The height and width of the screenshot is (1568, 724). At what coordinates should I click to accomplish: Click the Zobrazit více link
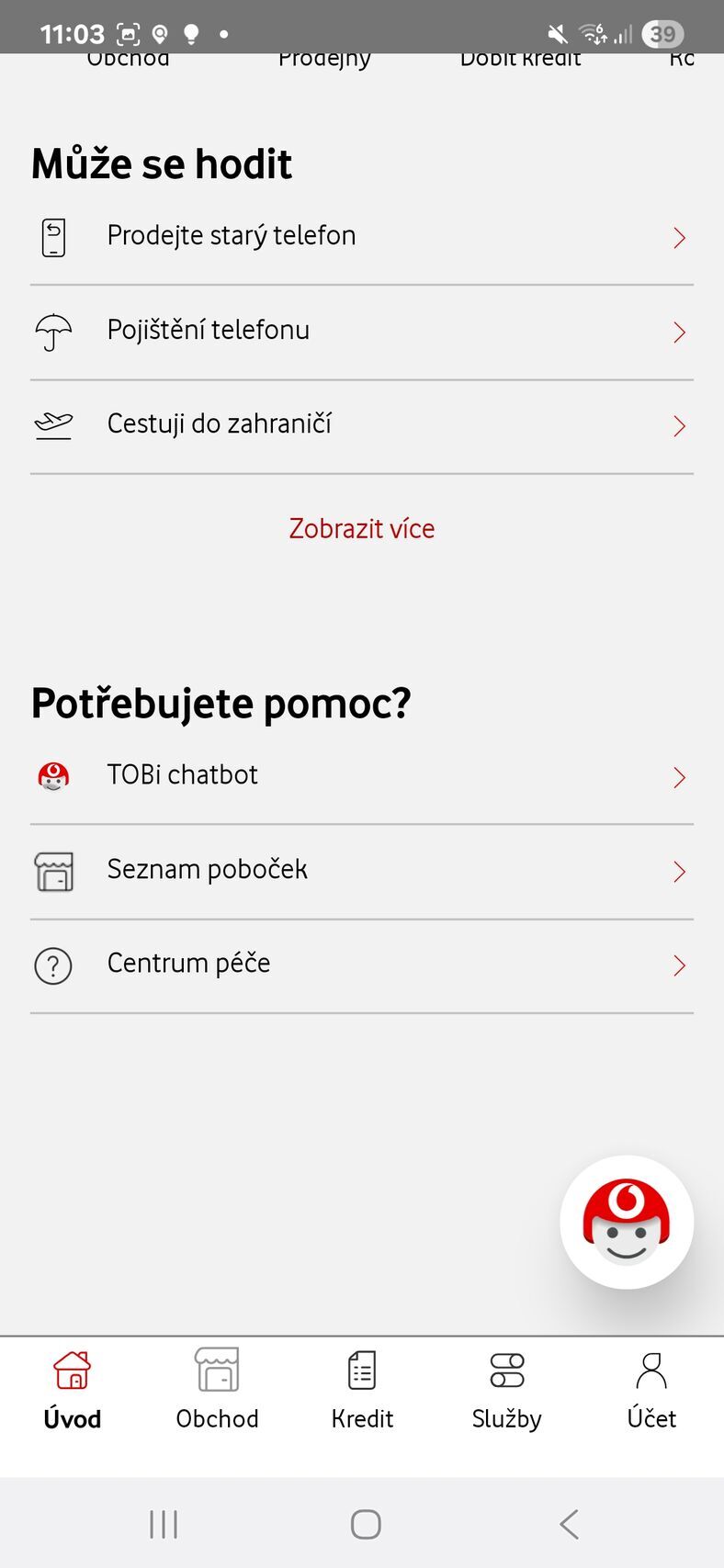(362, 528)
